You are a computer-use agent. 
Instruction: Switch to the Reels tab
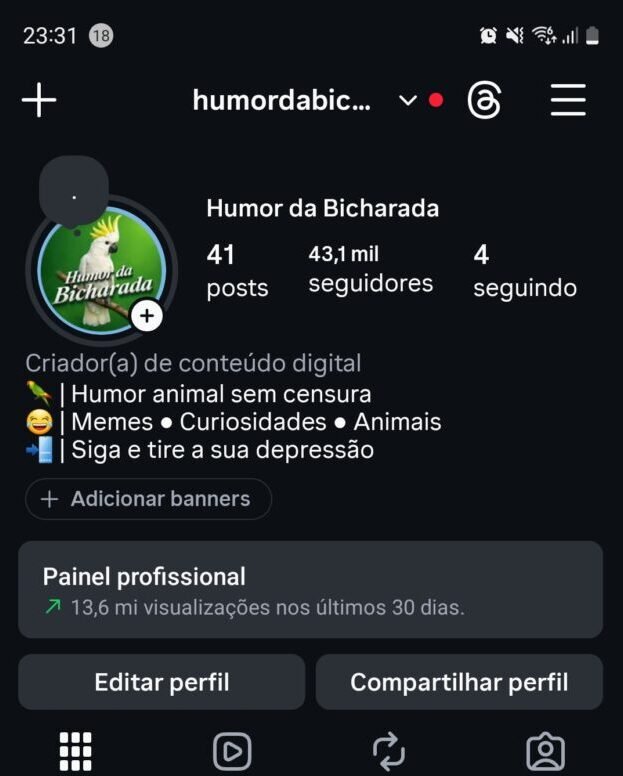(232, 751)
